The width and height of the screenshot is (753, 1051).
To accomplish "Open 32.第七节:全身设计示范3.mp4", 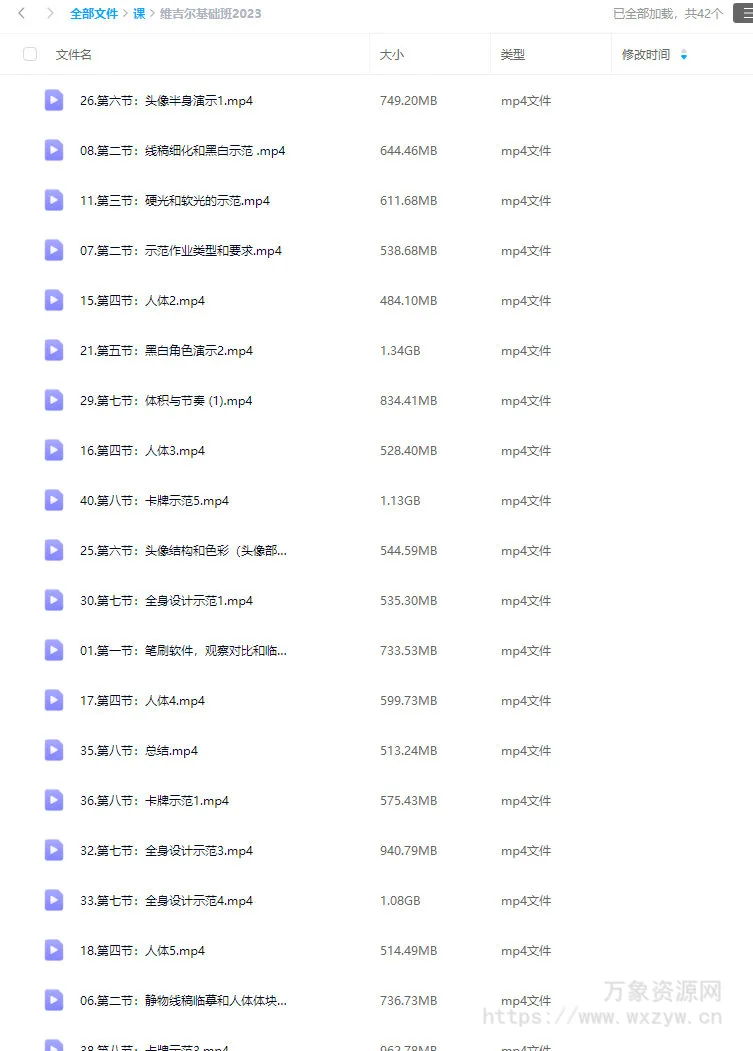I will 166,851.
